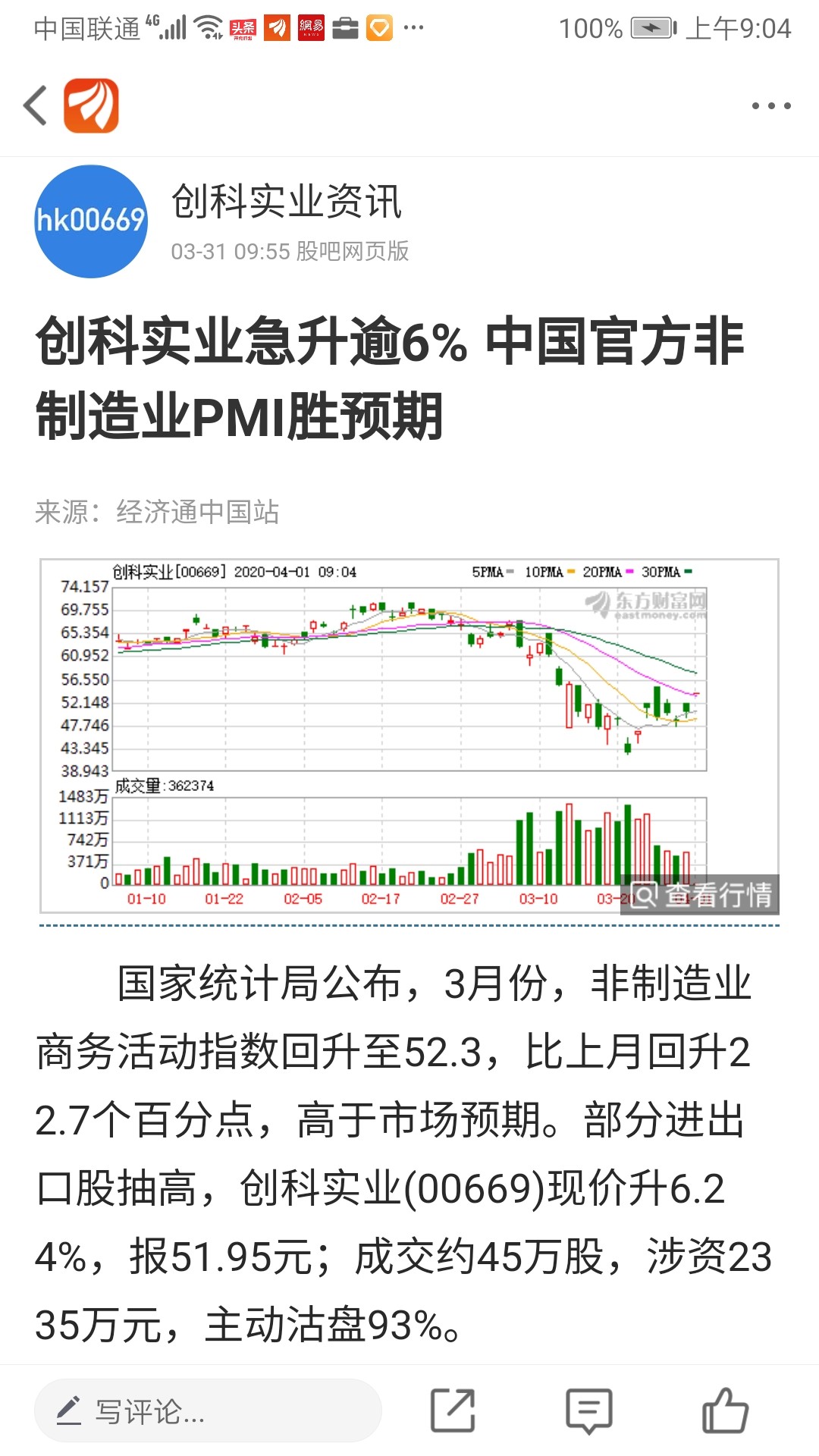Image resolution: width=819 pixels, height=1456 pixels.
Task: Expand the ellipsis overflow in the status bar
Action: pyautogui.click(x=413, y=28)
